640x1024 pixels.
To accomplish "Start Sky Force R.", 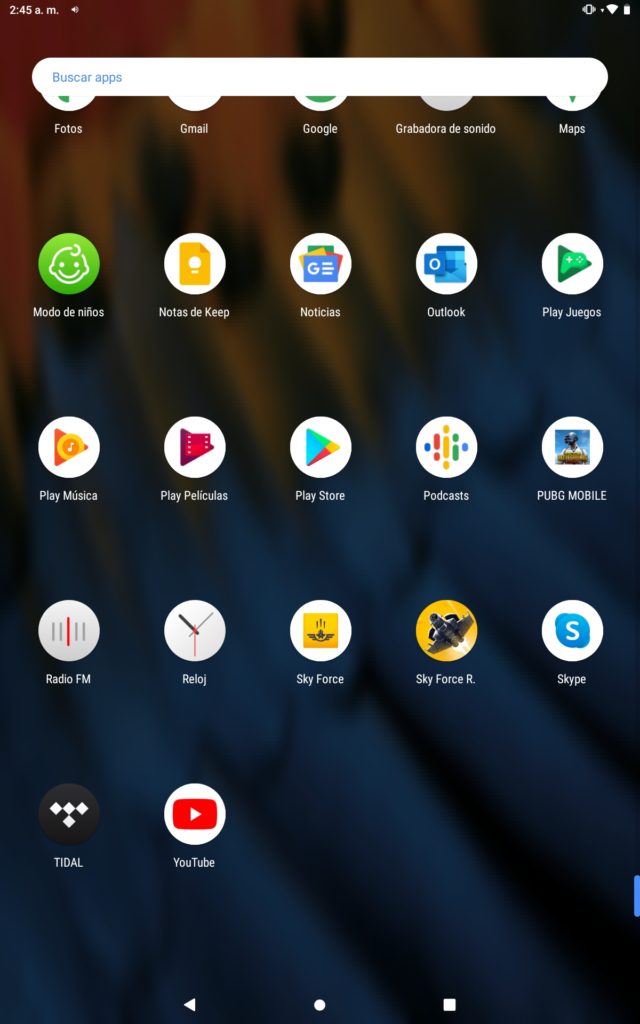I will [446, 631].
